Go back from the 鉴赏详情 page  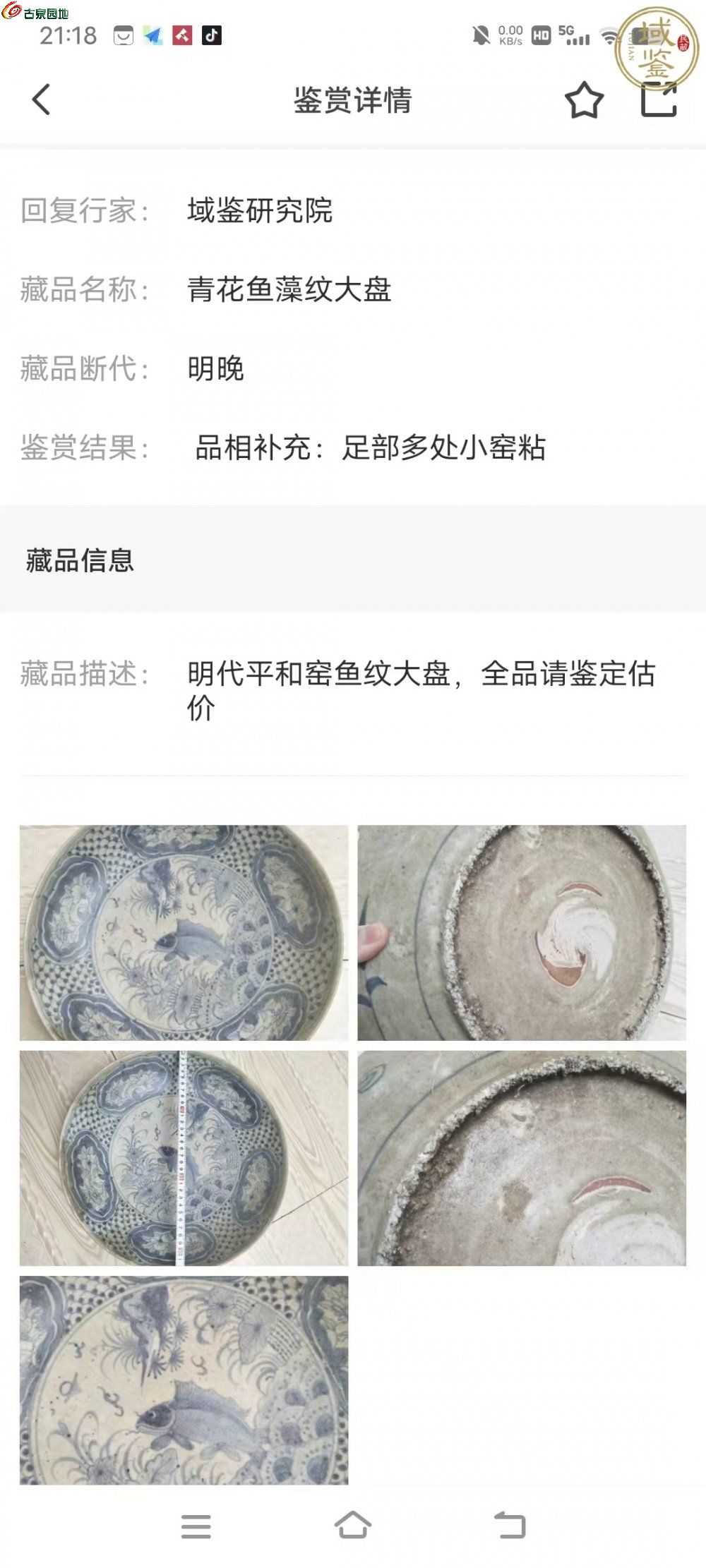(42, 99)
